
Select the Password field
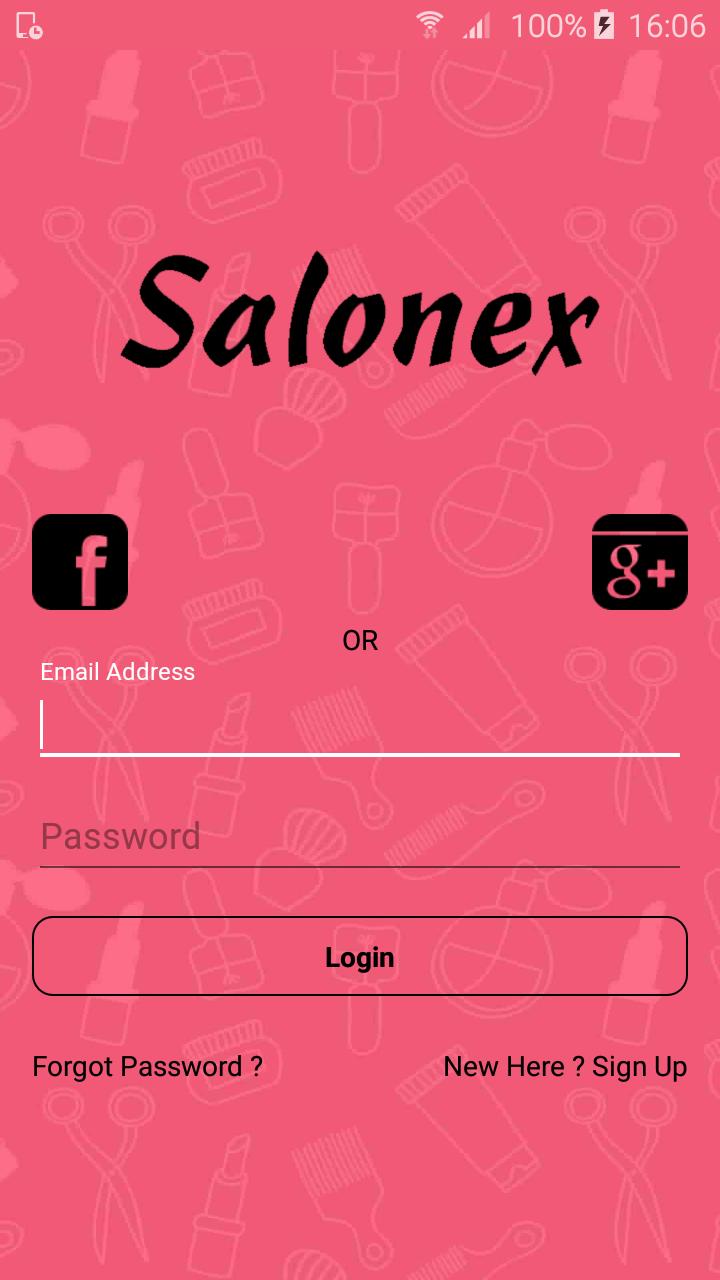(x=360, y=836)
